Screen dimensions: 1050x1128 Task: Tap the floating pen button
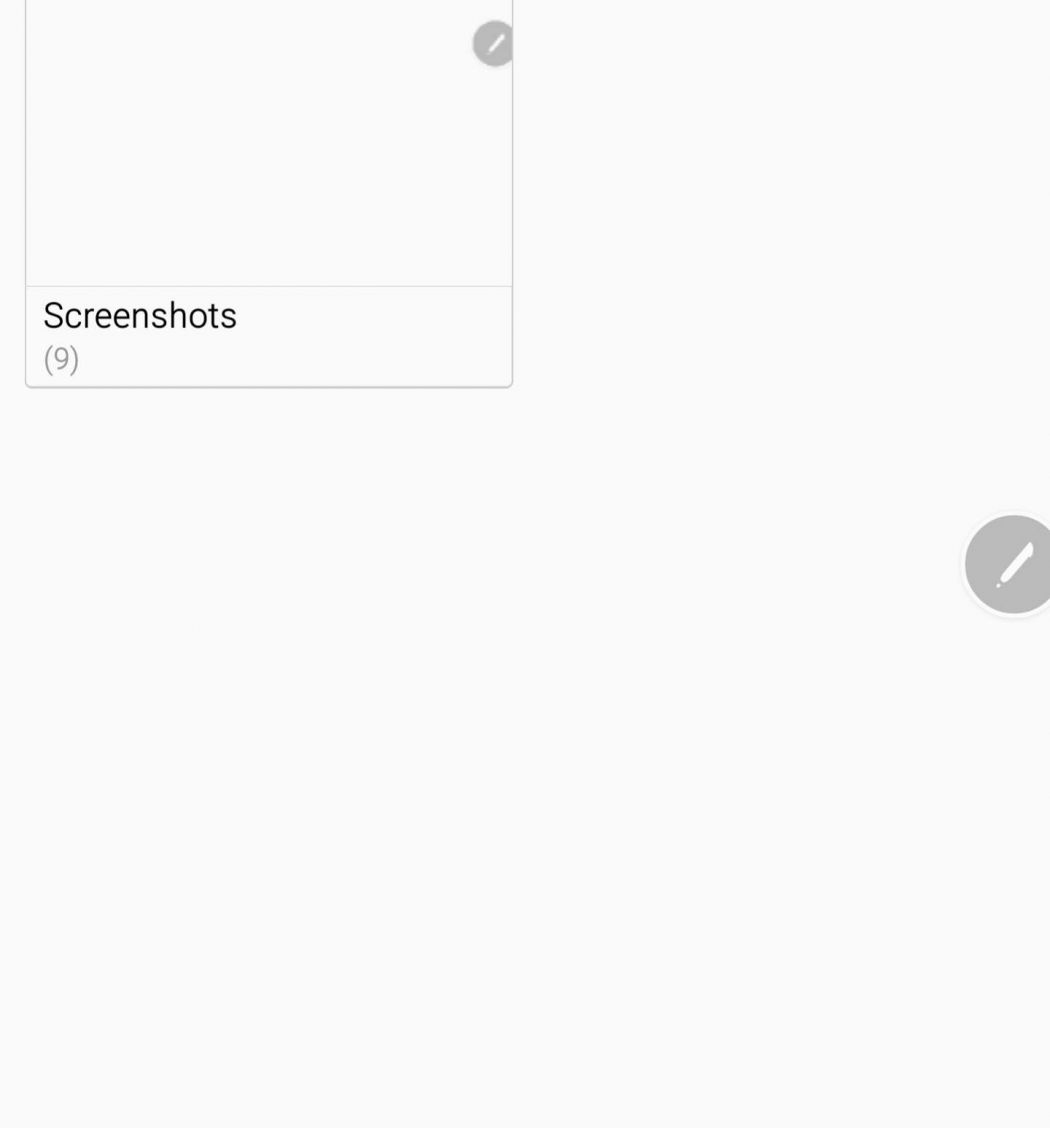tap(1010, 564)
